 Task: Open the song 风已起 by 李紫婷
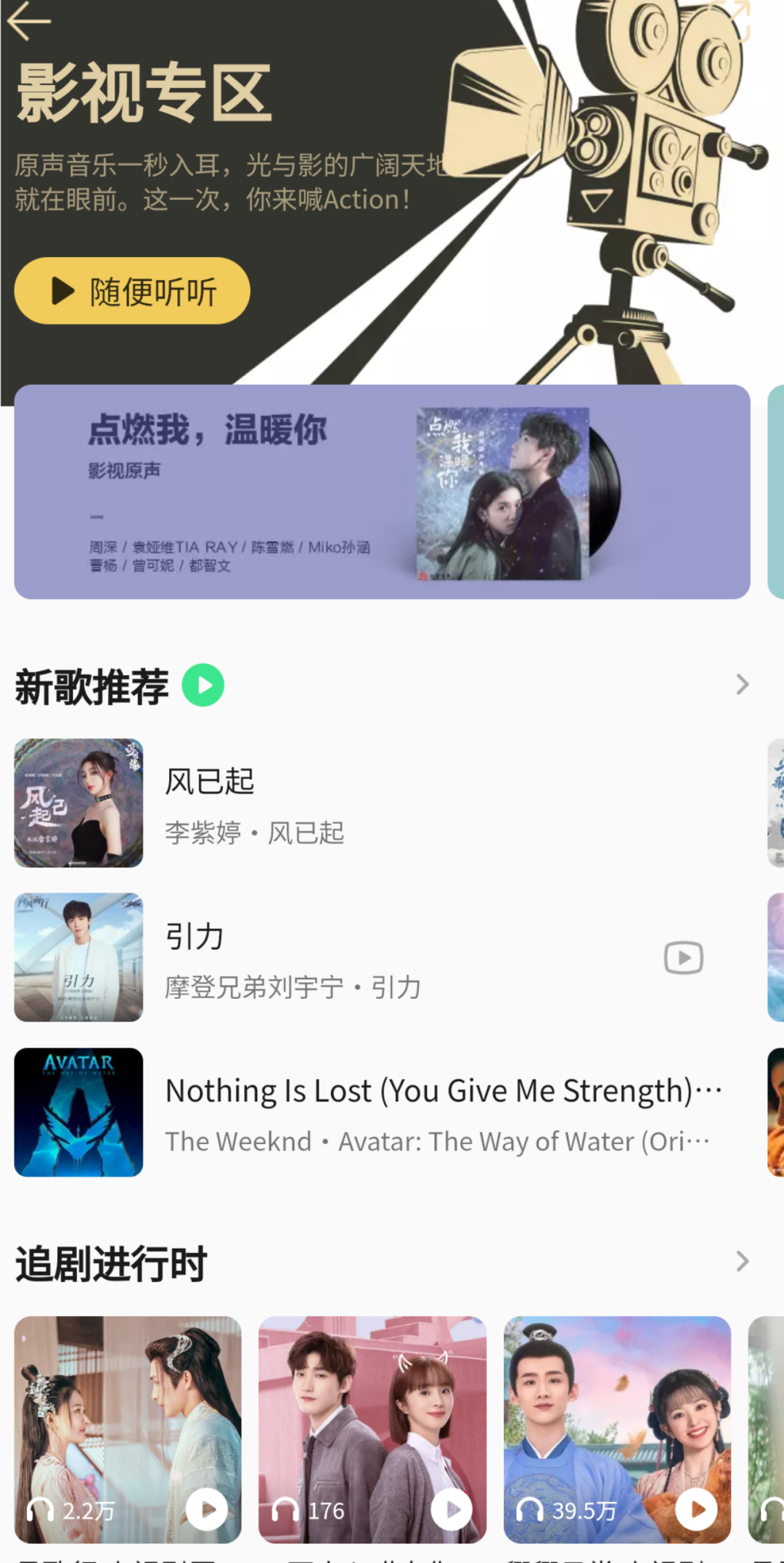coord(363,804)
